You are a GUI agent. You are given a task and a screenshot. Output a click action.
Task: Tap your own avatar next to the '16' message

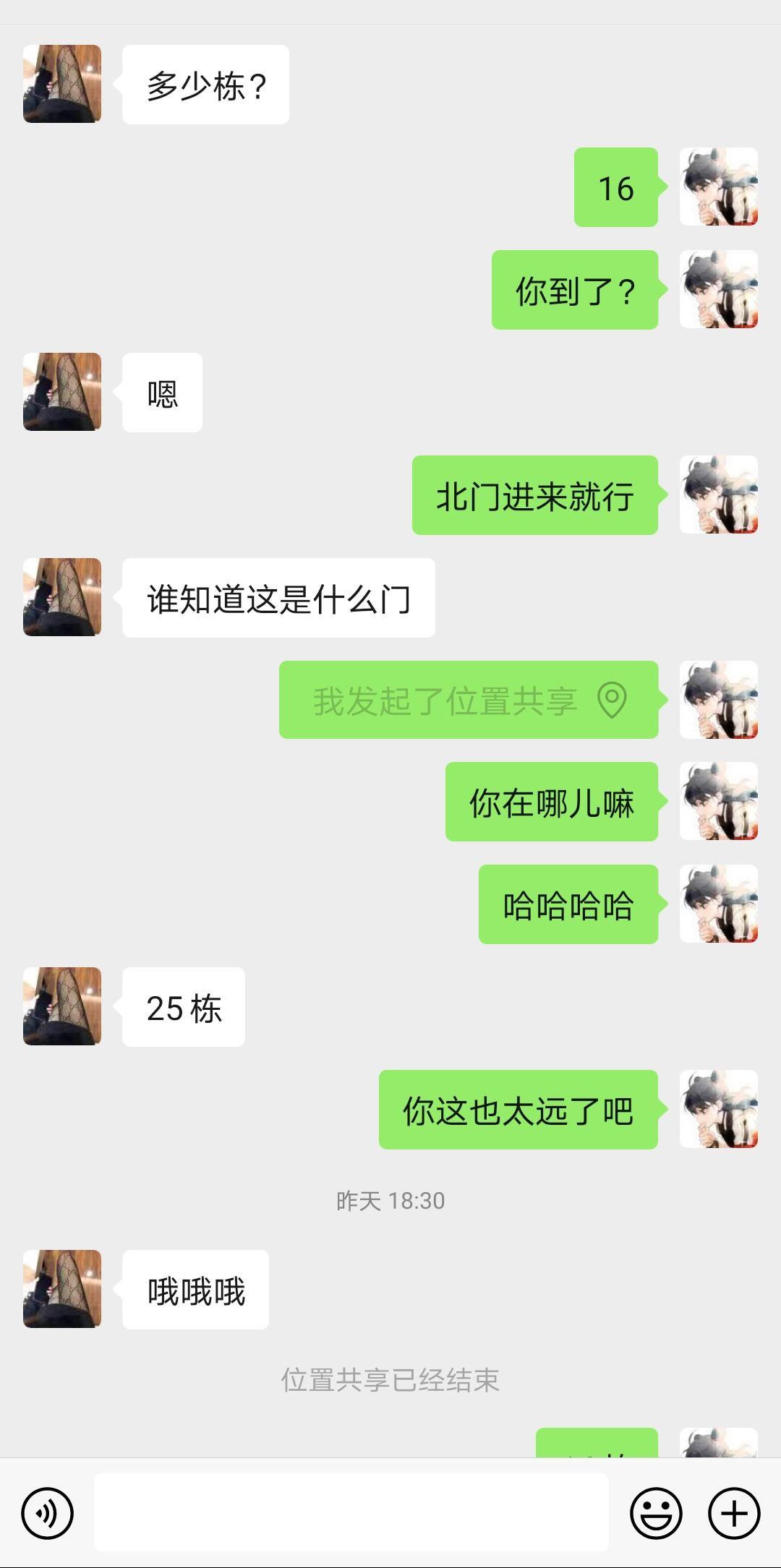pyautogui.click(x=717, y=187)
